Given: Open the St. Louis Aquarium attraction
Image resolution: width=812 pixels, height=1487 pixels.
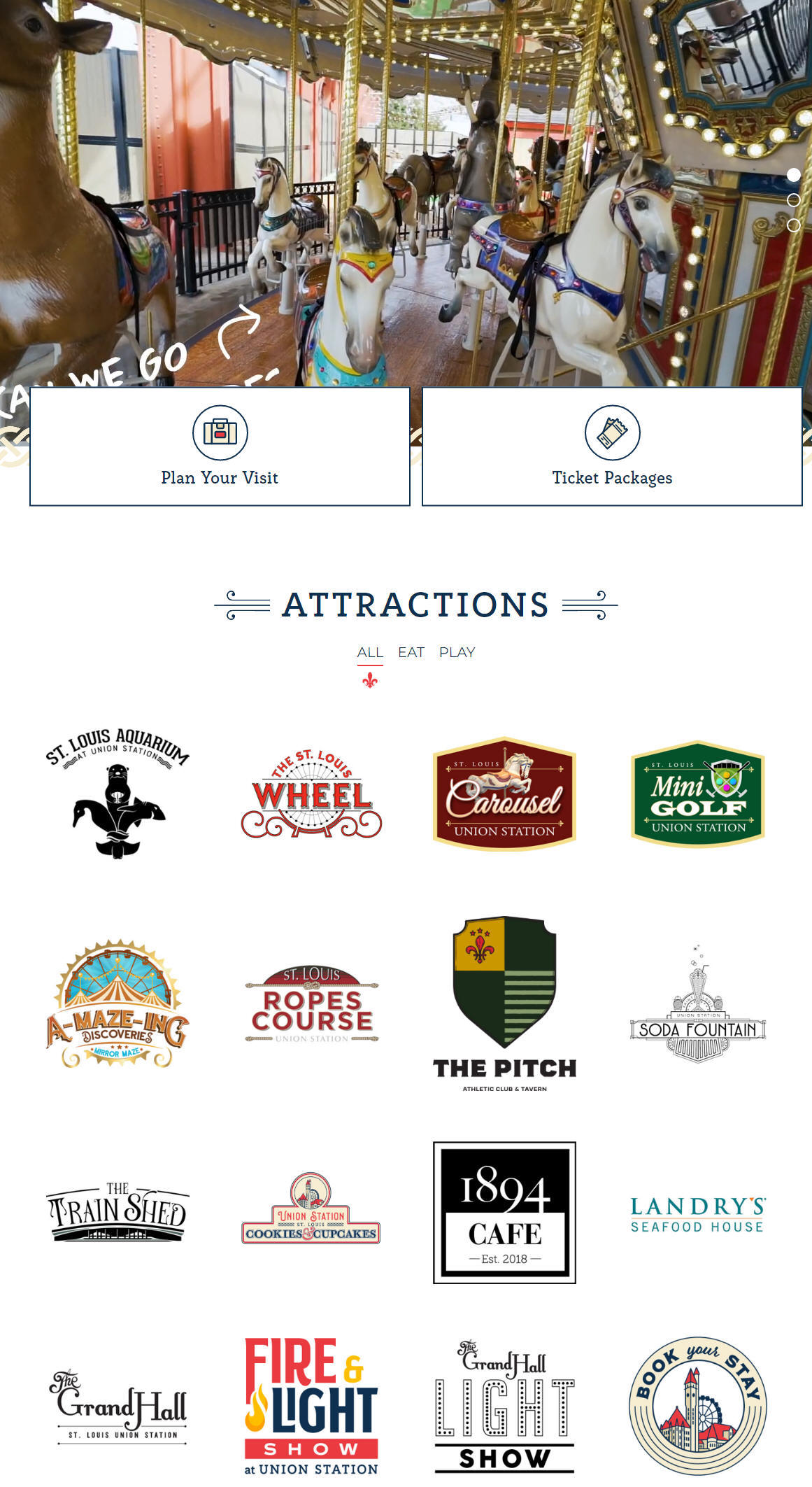Looking at the screenshot, I should [x=117, y=793].
